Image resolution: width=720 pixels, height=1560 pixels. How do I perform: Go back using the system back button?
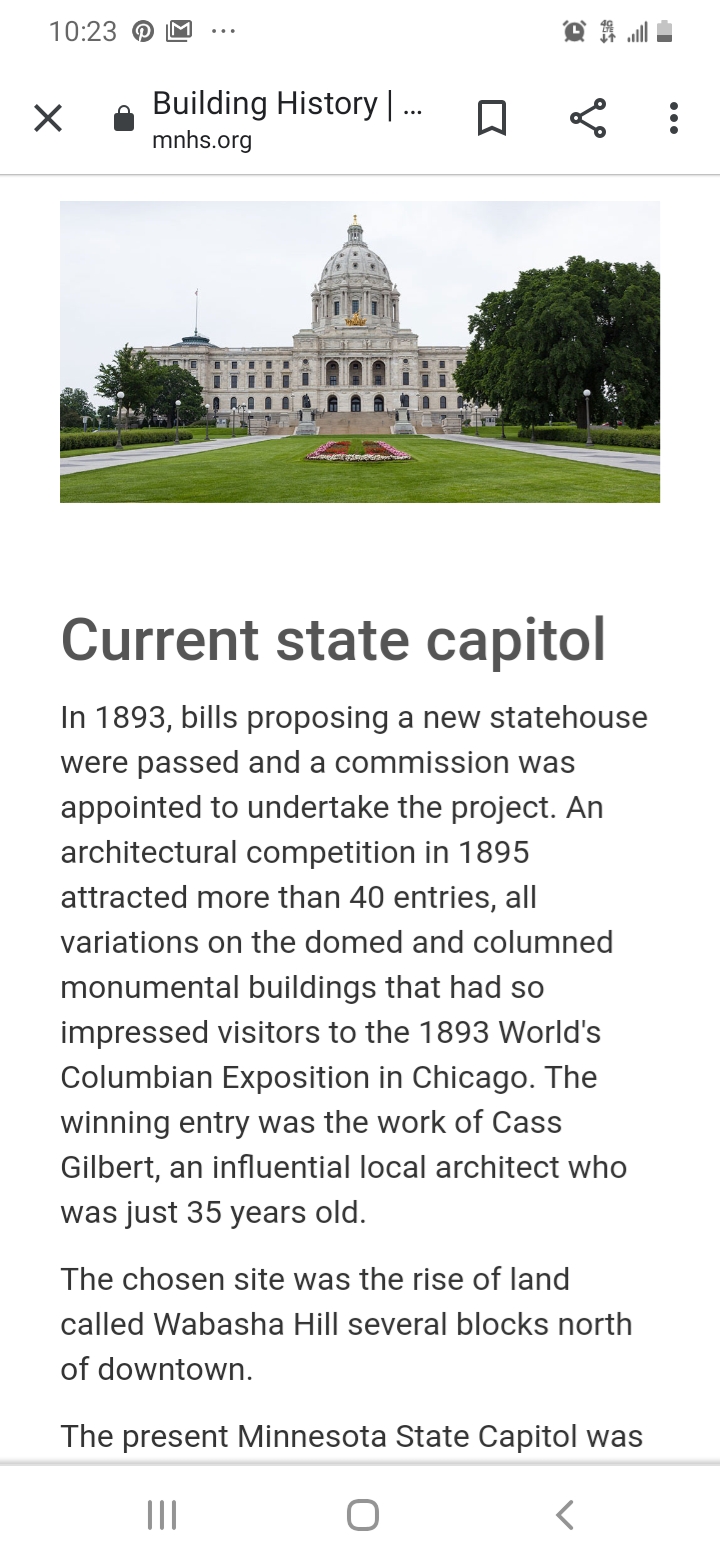coord(565,1514)
